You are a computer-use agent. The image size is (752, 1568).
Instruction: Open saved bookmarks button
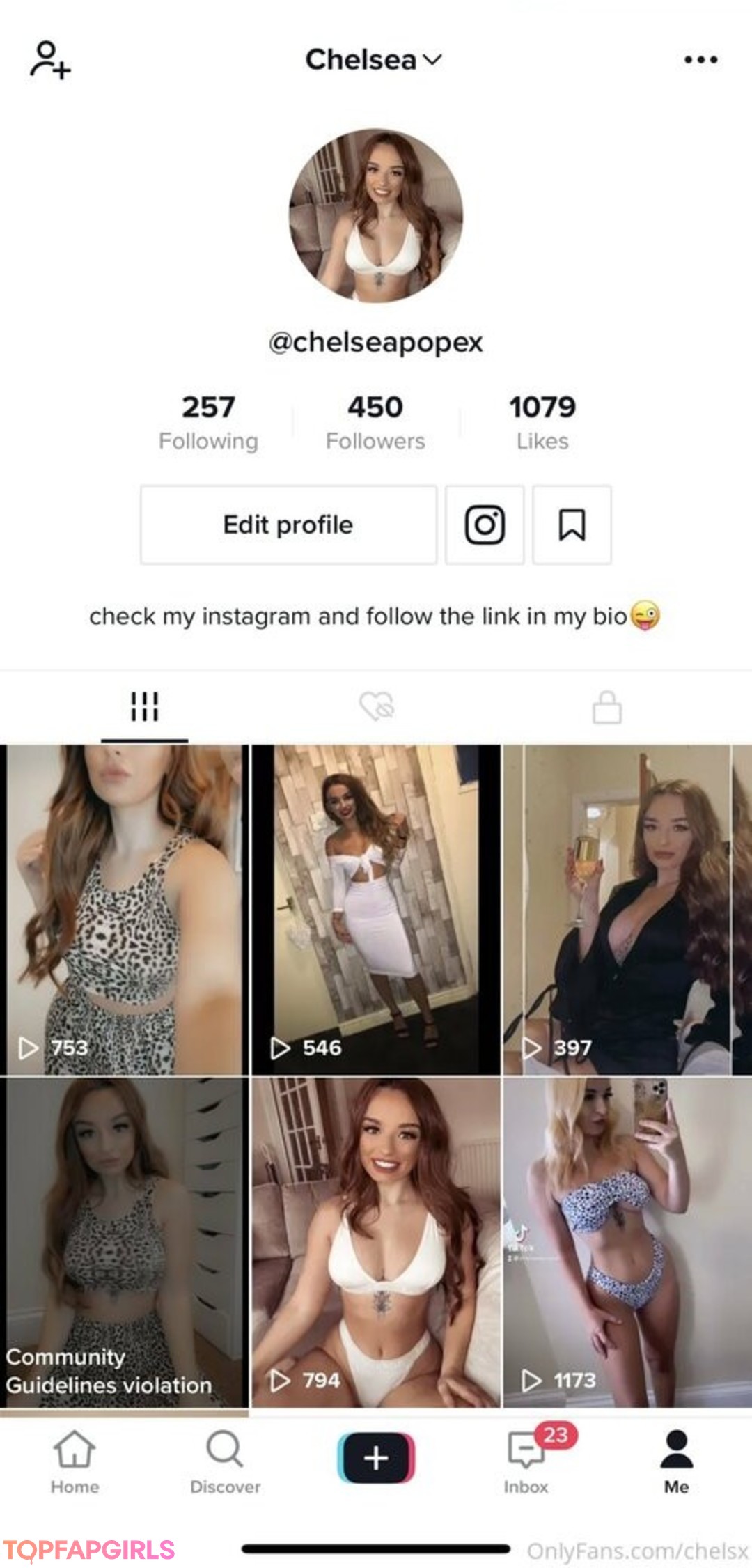point(572,525)
